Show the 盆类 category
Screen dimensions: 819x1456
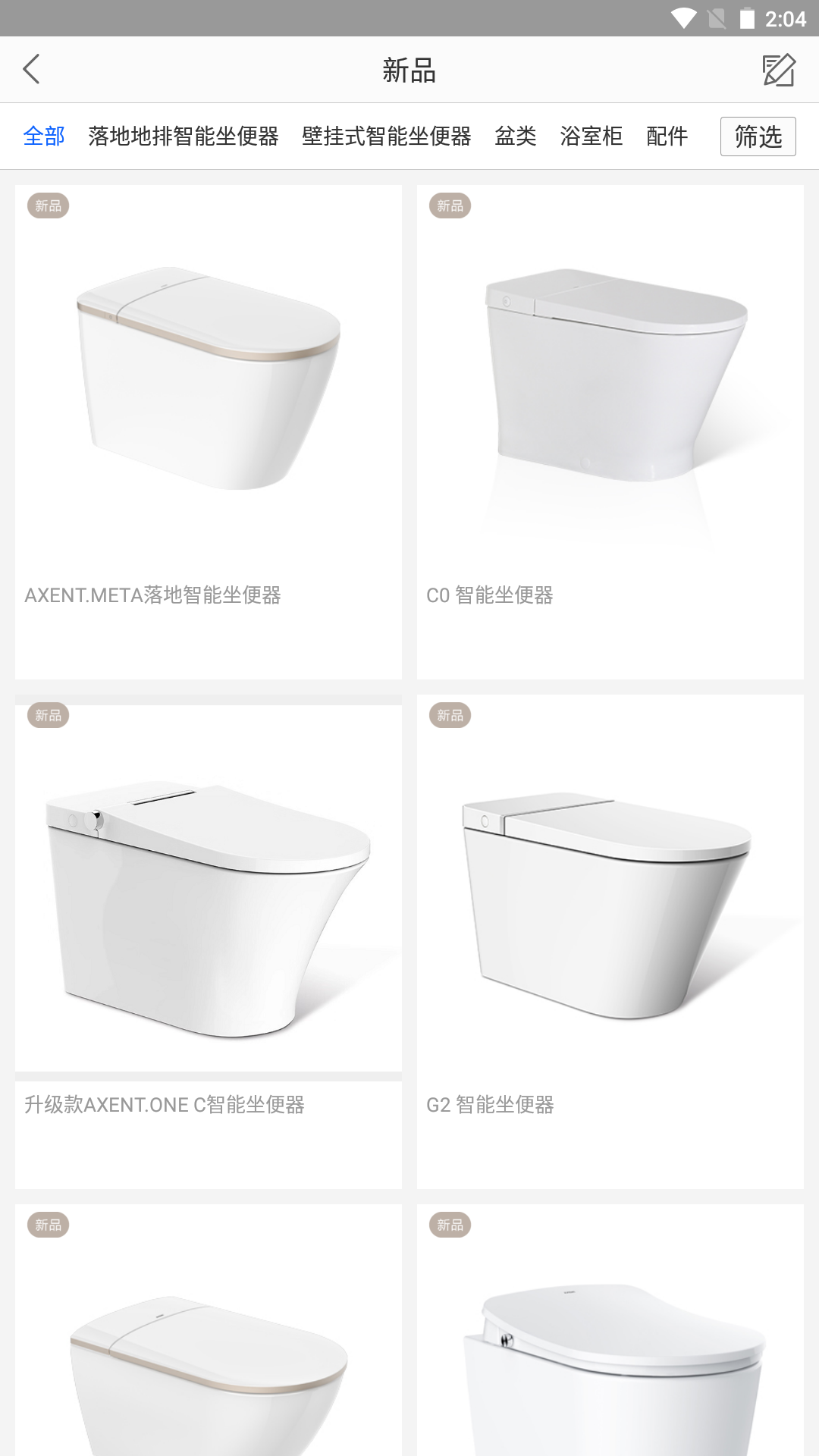[x=516, y=136]
